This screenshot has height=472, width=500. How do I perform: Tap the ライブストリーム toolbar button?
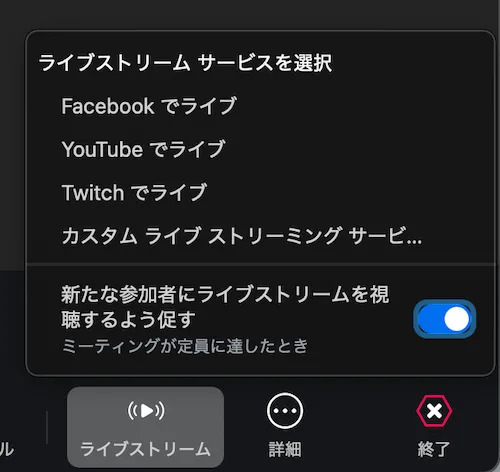click(145, 427)
